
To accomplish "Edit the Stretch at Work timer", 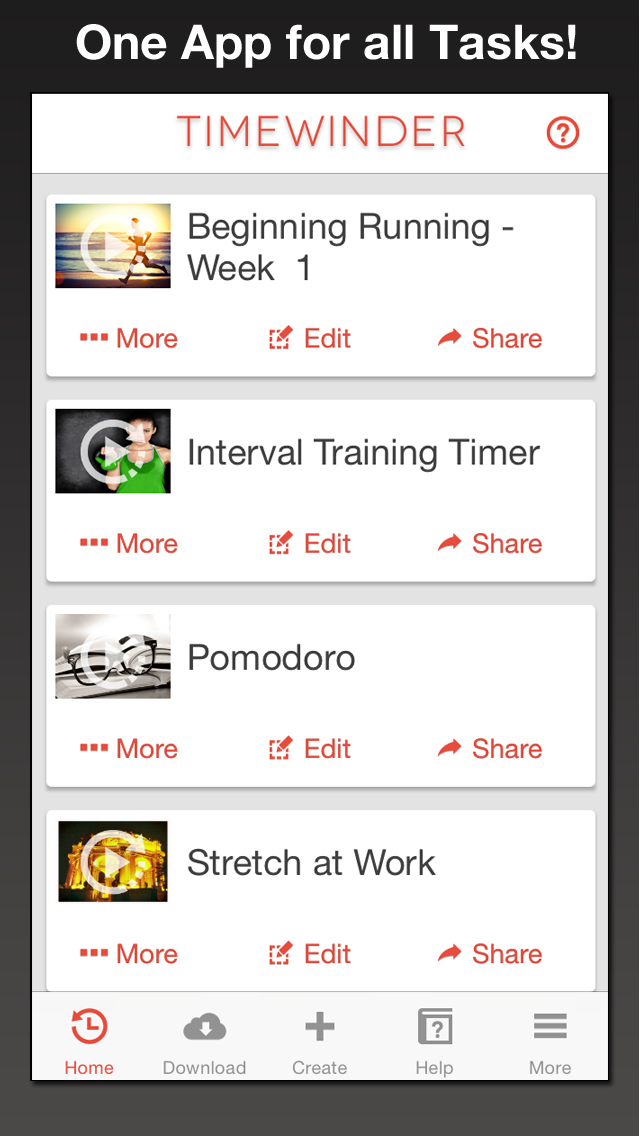I will [310, 954].
